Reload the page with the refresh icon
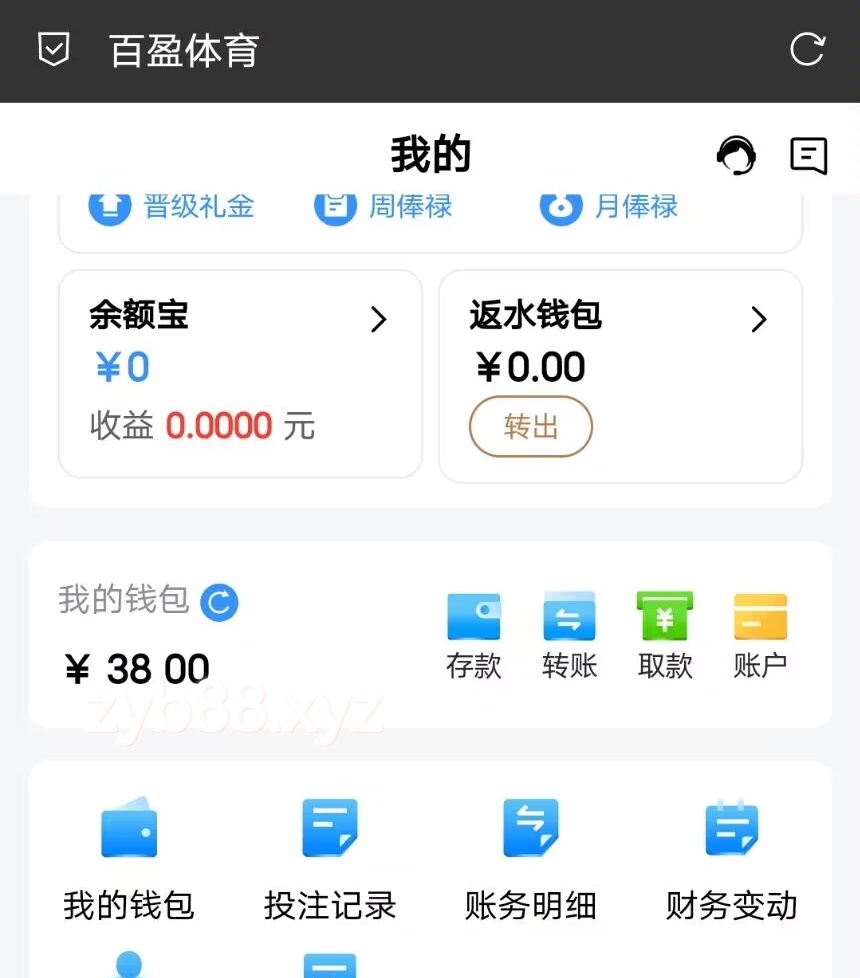 point(807,49)
